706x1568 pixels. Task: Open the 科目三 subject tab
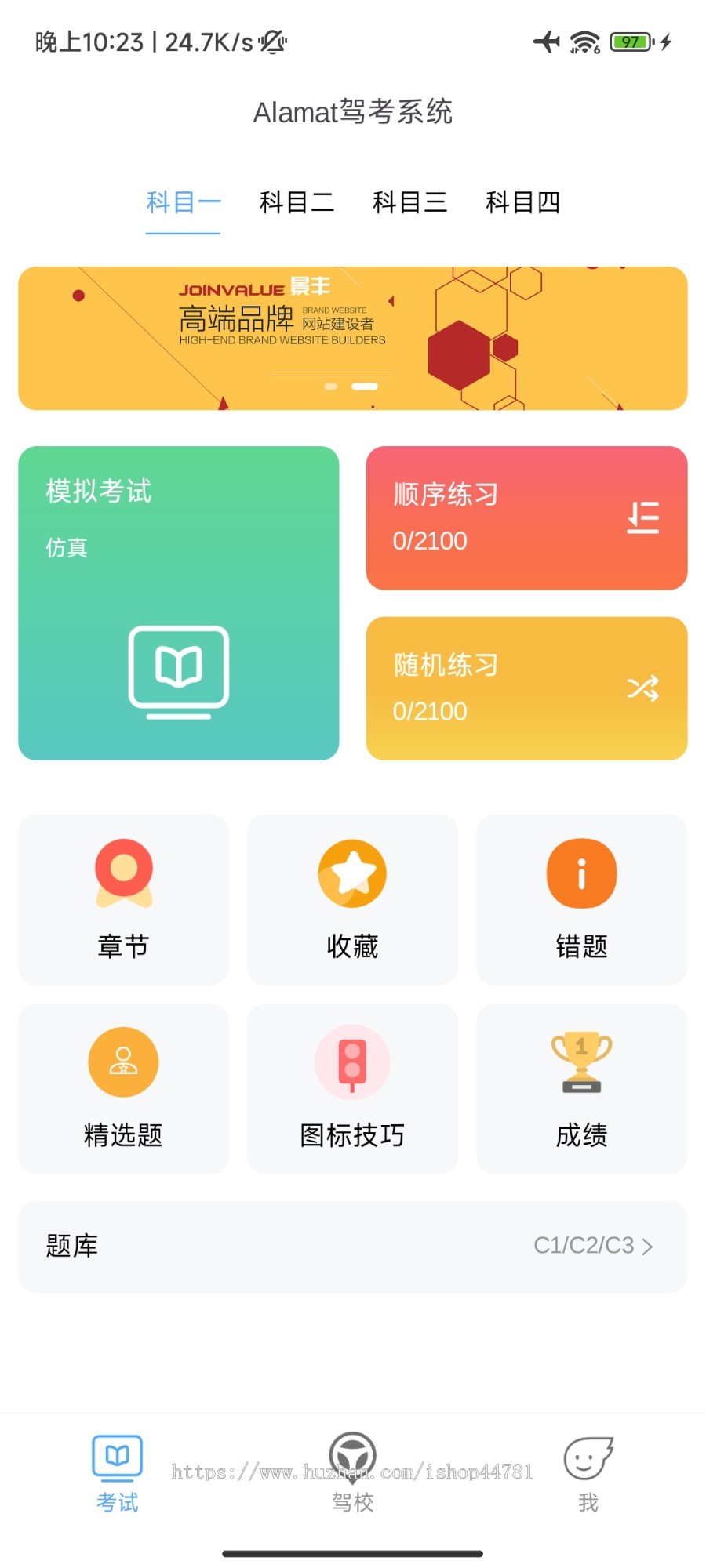click(410, 202)
